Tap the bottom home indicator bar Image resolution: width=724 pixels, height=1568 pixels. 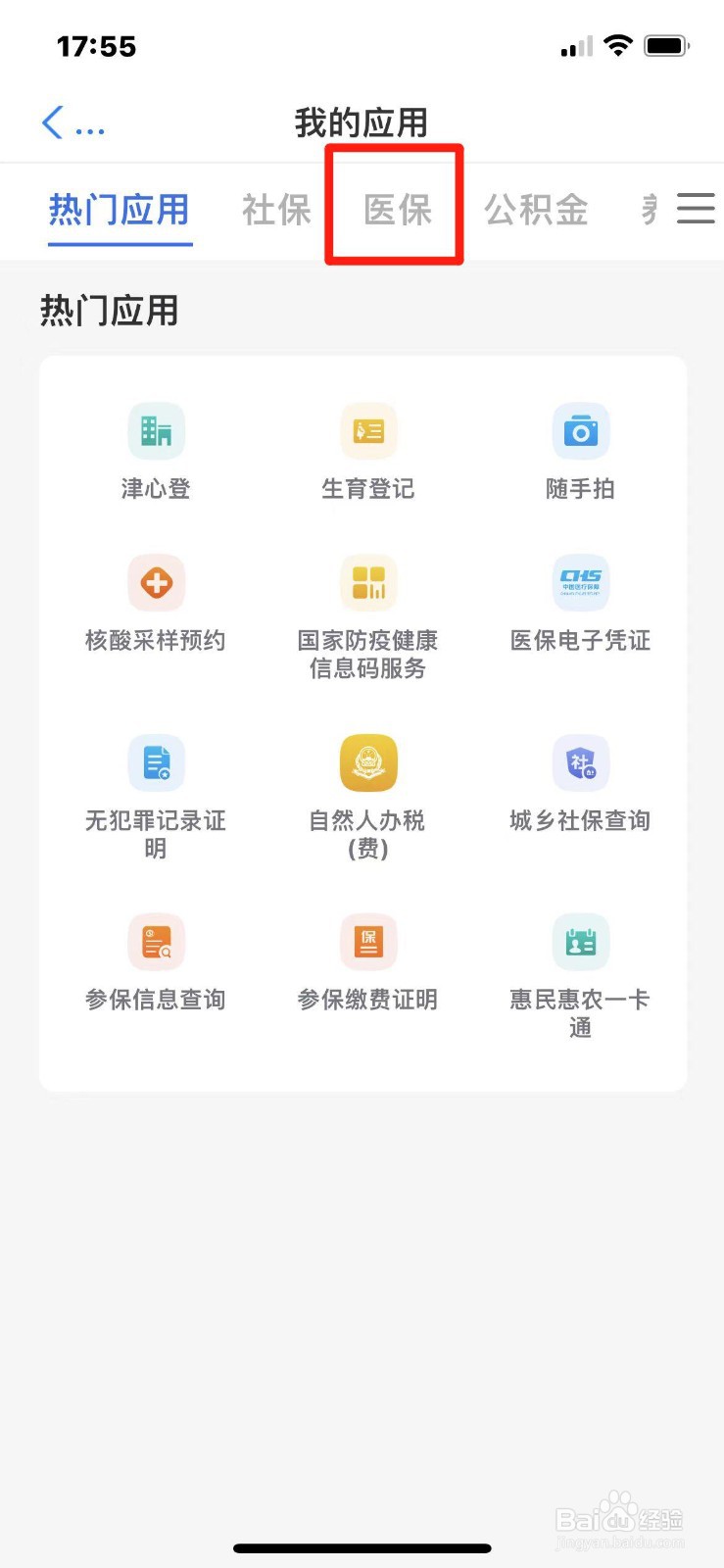pos(362,1547)
